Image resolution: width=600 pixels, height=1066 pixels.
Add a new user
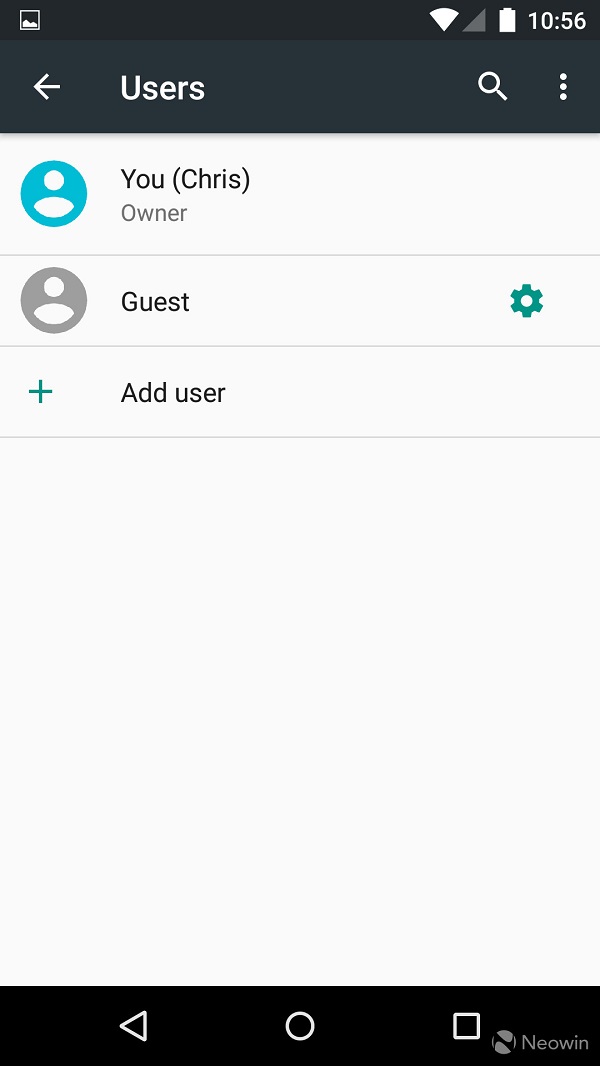pyautogui.click(x=172, y=392)
